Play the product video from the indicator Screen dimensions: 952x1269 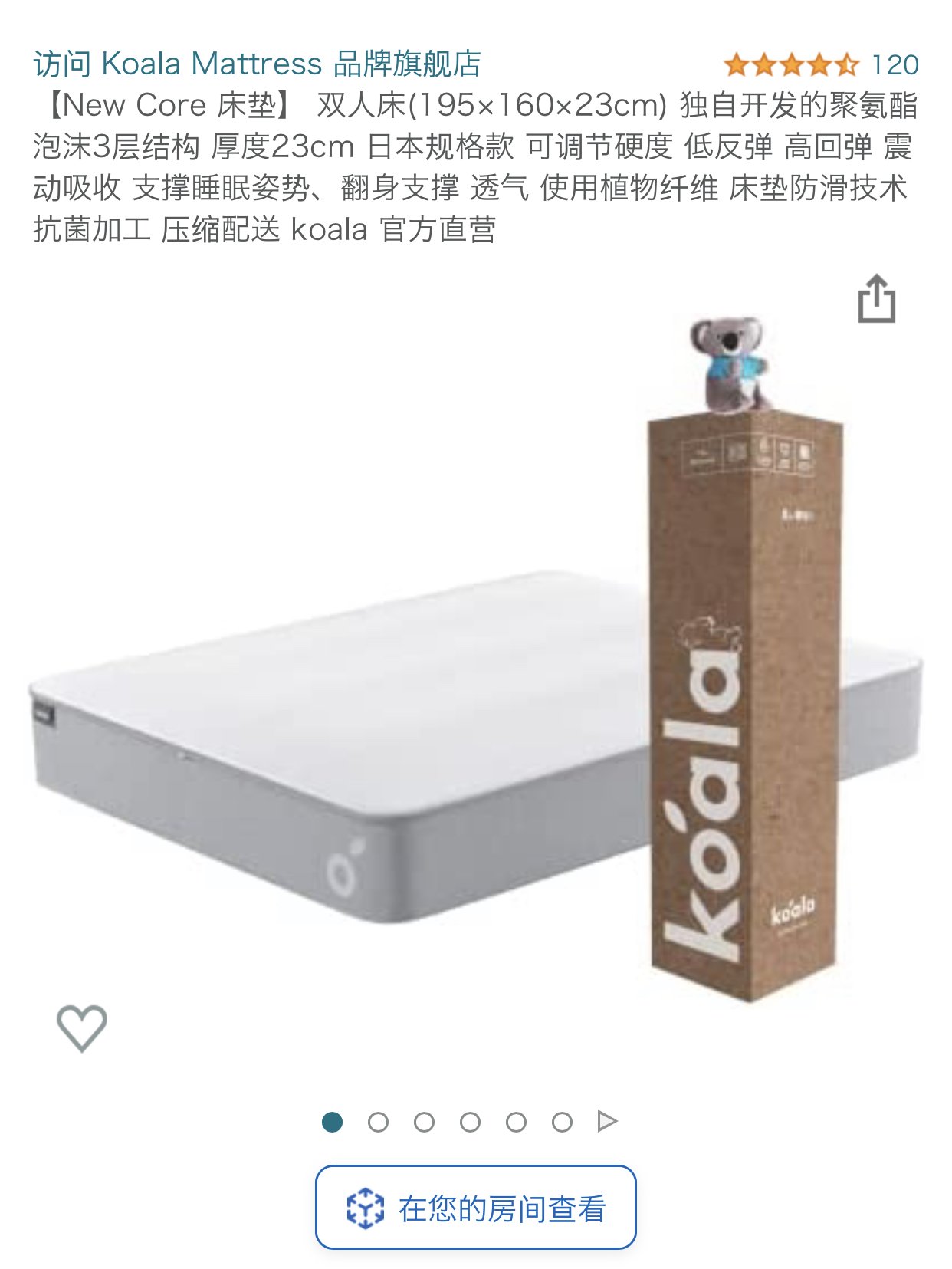[x=607, y=1121]
